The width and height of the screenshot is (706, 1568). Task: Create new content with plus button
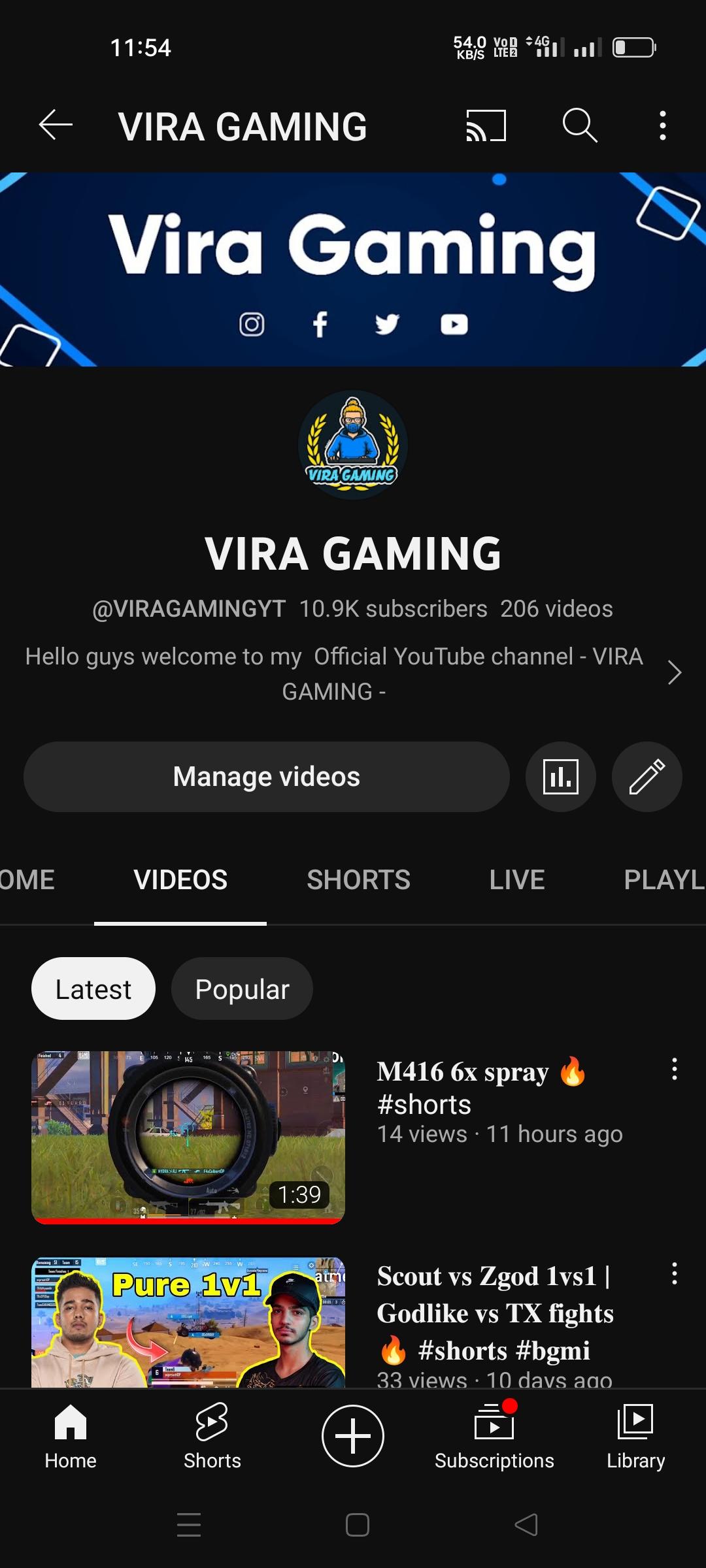coord(353,1436)
